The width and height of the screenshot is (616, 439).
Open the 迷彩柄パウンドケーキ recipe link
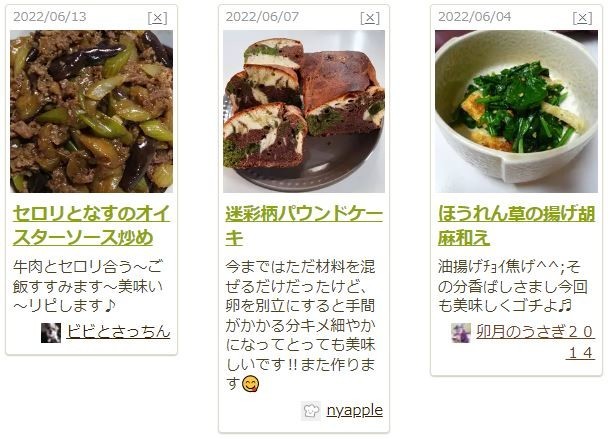(303, 225)
